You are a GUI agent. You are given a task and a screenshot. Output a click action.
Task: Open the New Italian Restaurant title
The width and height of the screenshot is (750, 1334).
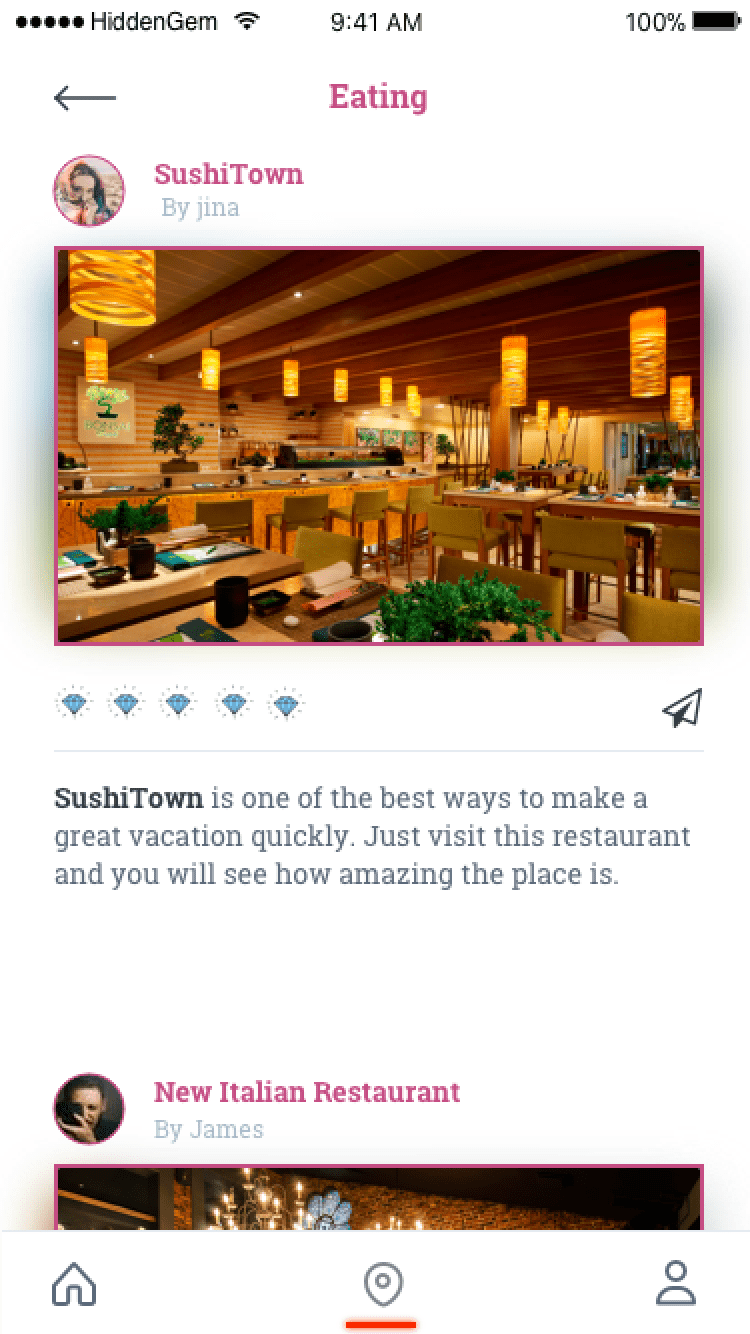[307, 1092]
